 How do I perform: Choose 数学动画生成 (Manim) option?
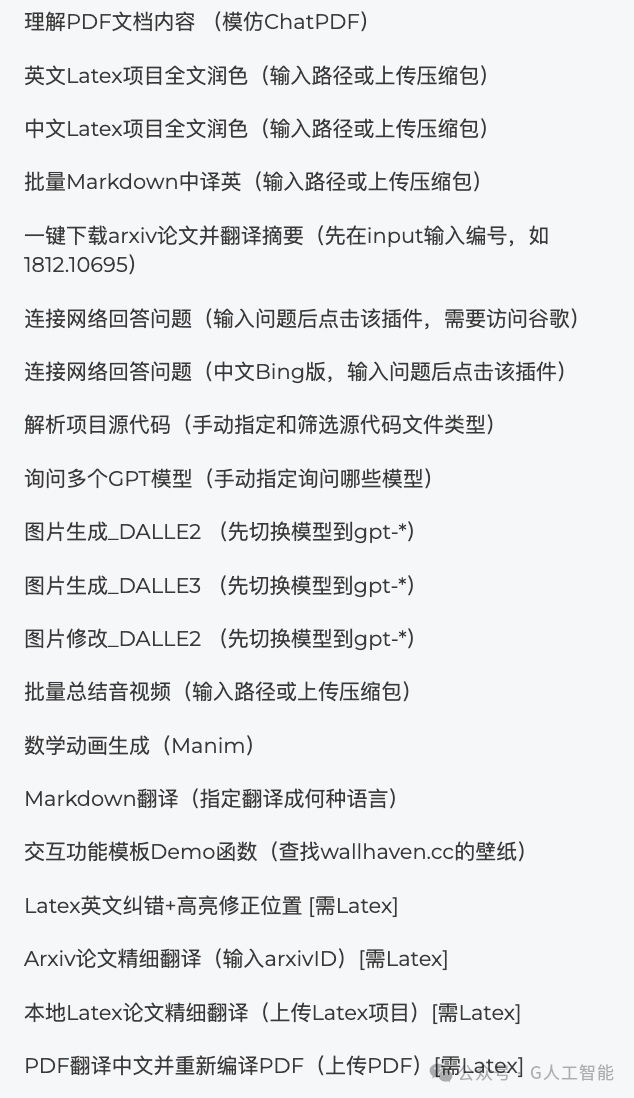point(140,746)
